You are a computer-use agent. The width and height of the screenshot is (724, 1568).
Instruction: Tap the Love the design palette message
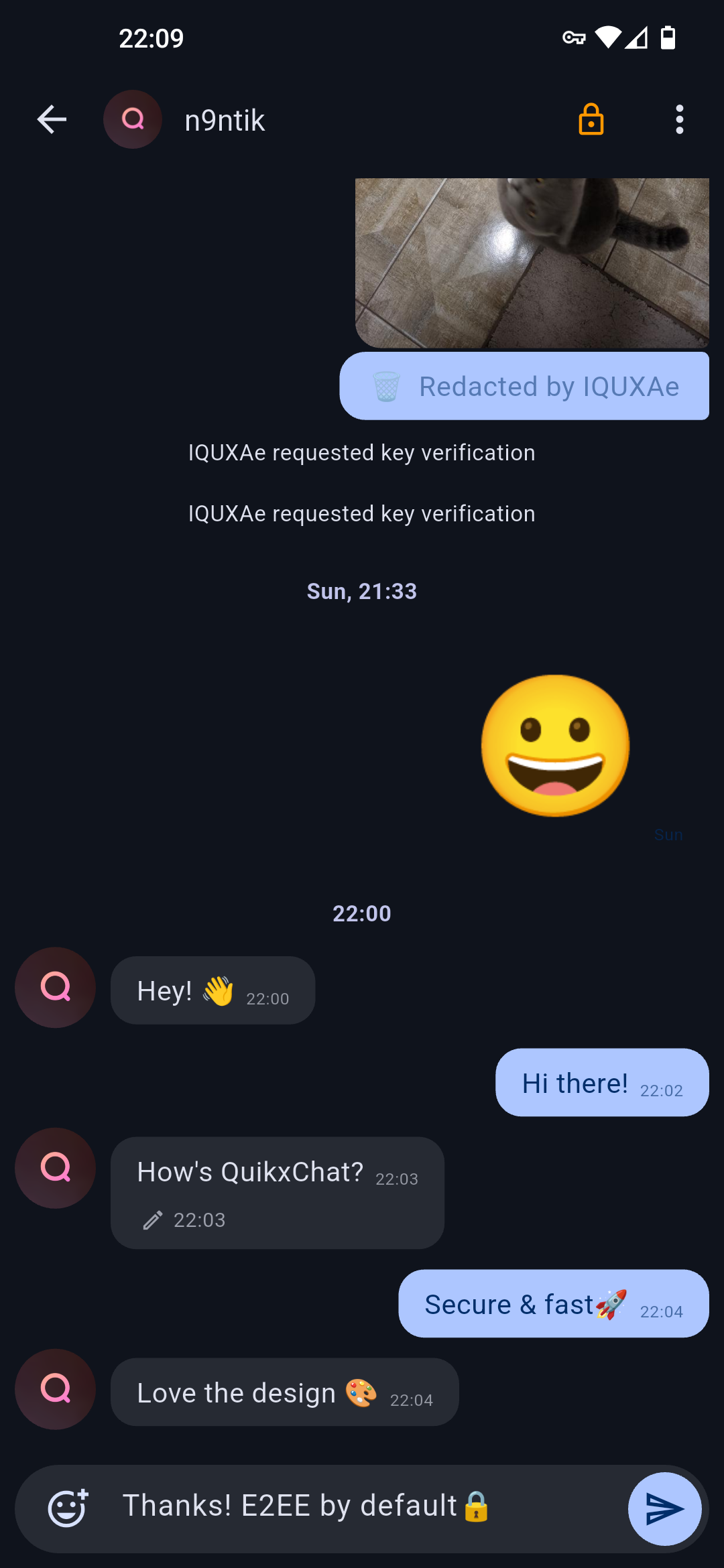pos(284,1392)
